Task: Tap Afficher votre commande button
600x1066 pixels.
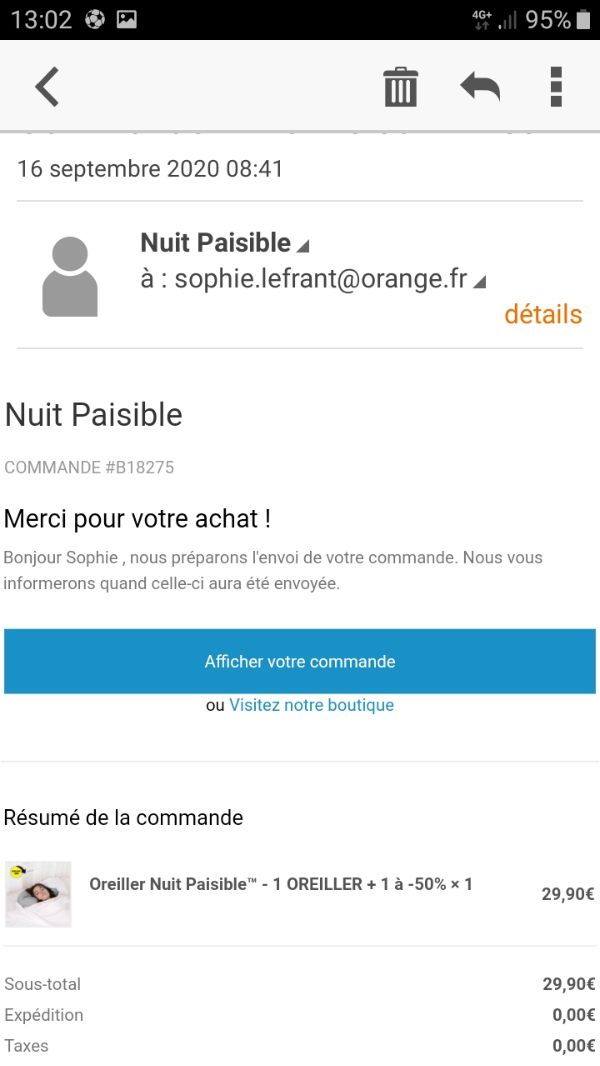Action: [x=300, y=661]
